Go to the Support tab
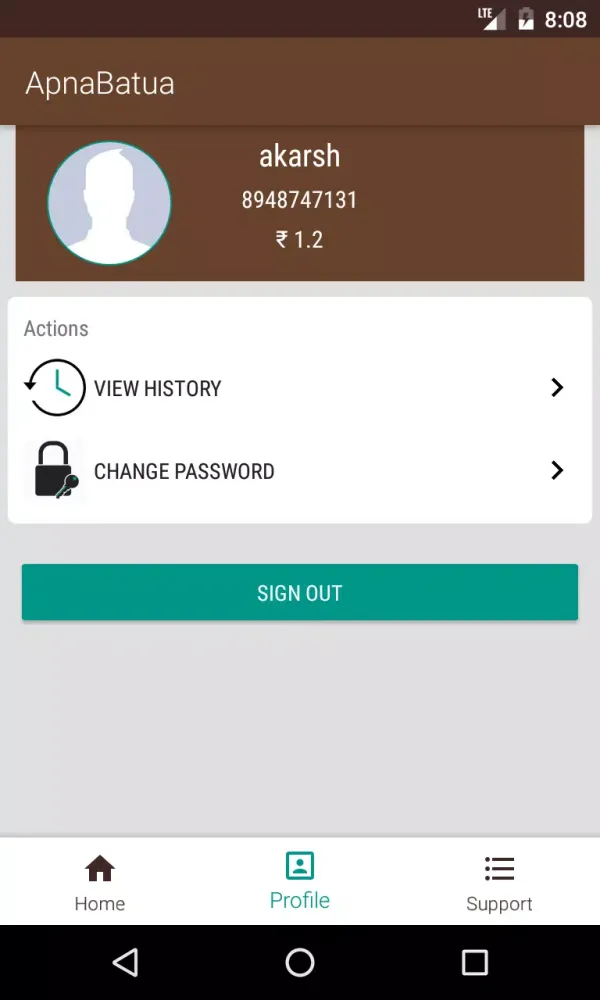This screenshot has width=600, height=1000. coord(499,882)
